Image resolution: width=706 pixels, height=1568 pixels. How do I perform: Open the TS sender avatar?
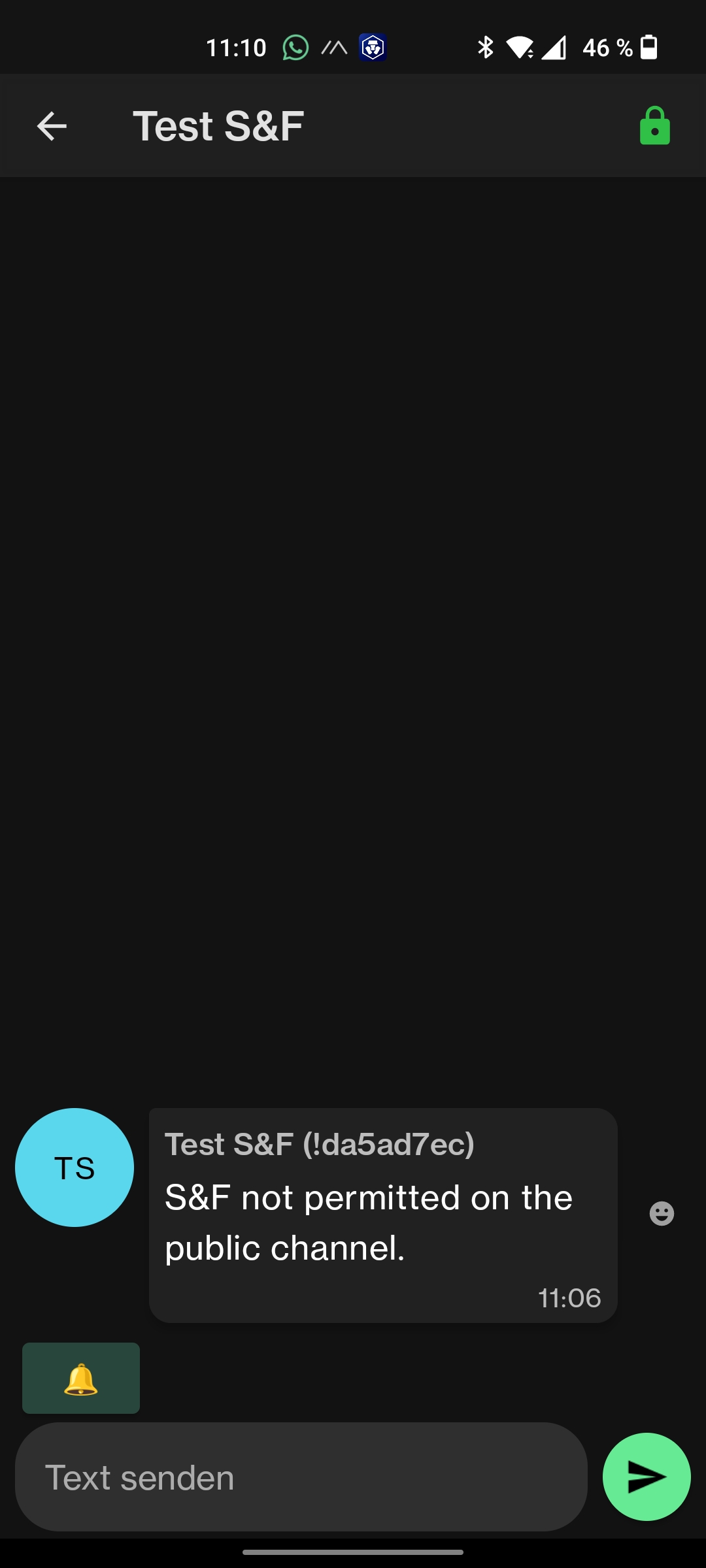point(75,1167)
